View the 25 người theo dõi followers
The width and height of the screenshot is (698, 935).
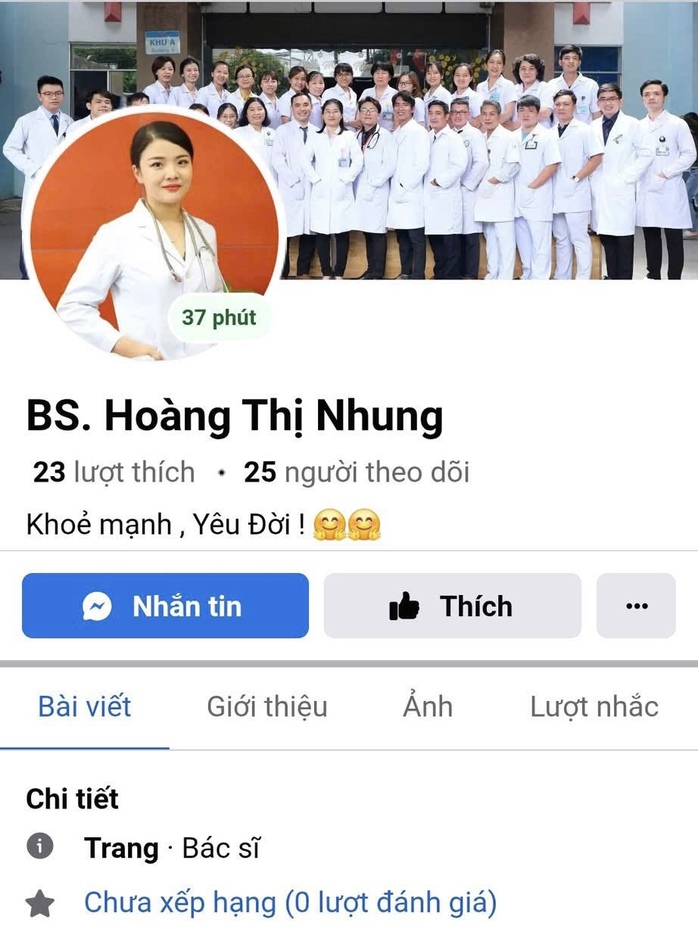(x=357, y=472)
